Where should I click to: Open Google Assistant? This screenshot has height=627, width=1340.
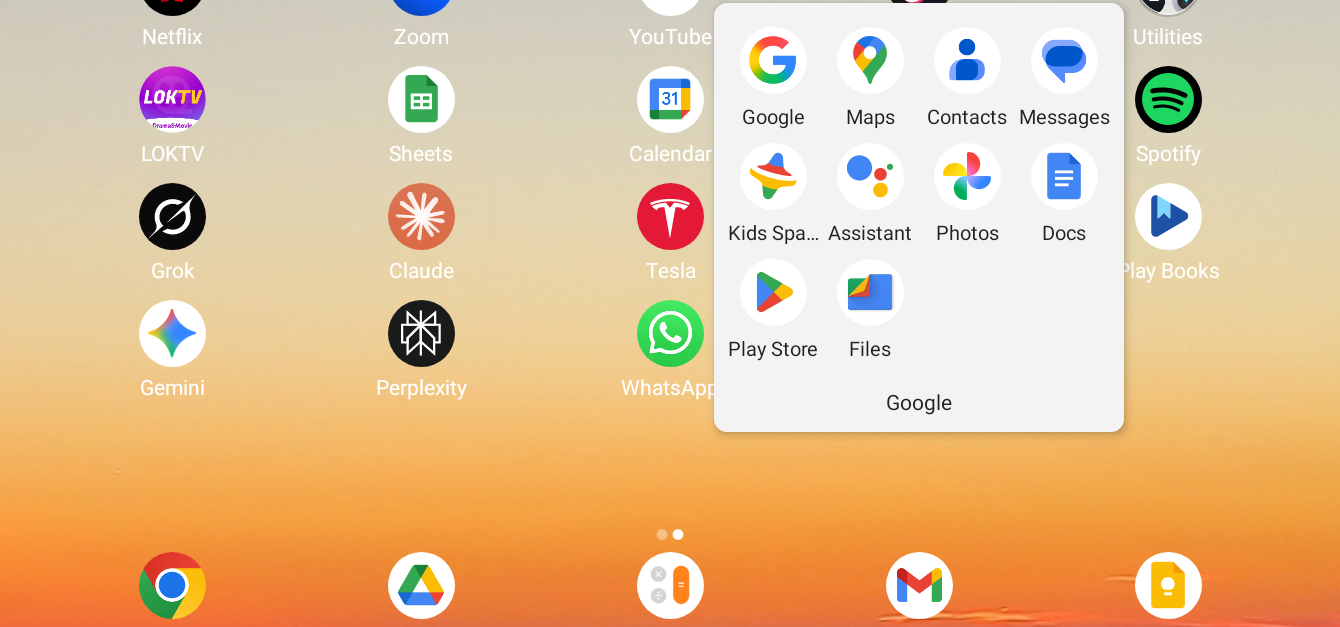click(870, 177)
